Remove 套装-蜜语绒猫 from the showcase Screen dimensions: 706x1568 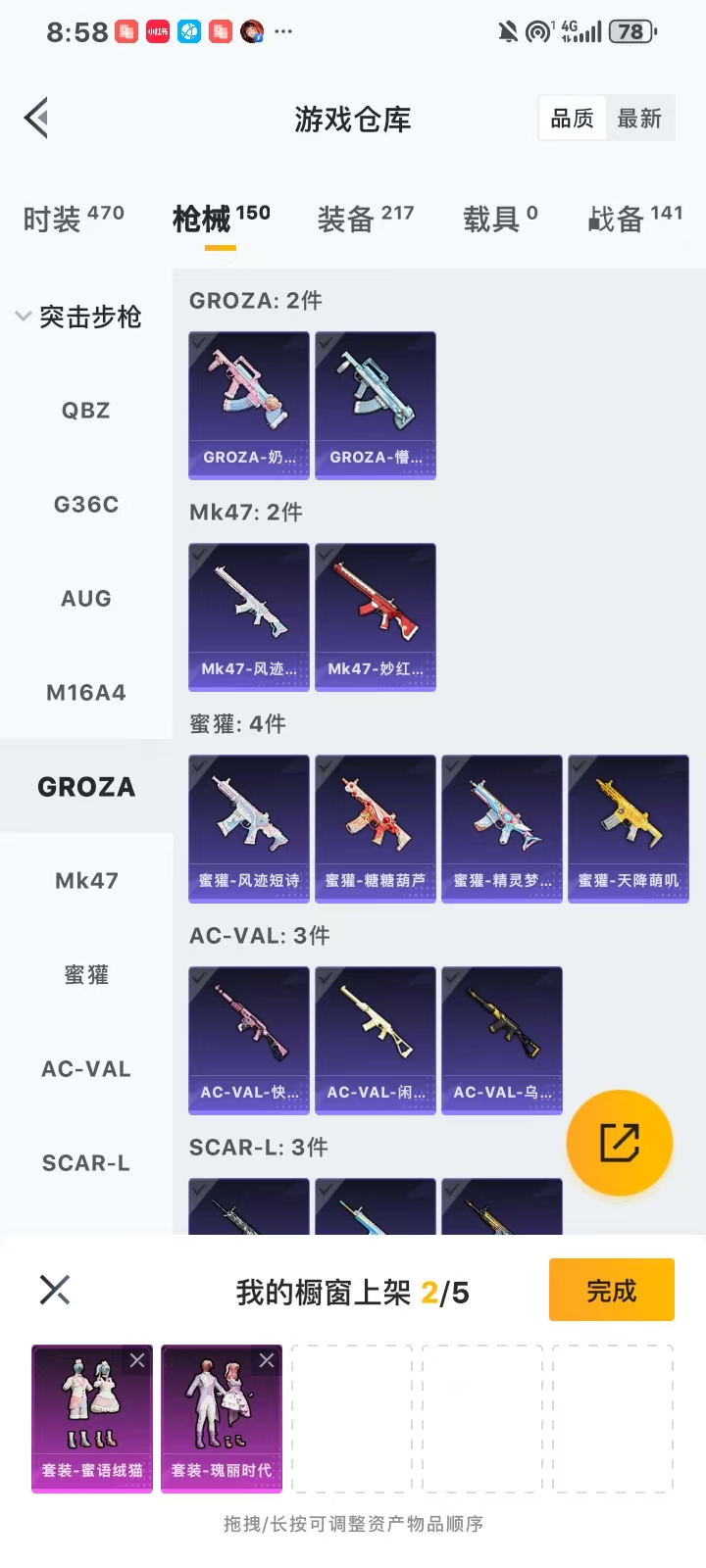click(137, 1360)
